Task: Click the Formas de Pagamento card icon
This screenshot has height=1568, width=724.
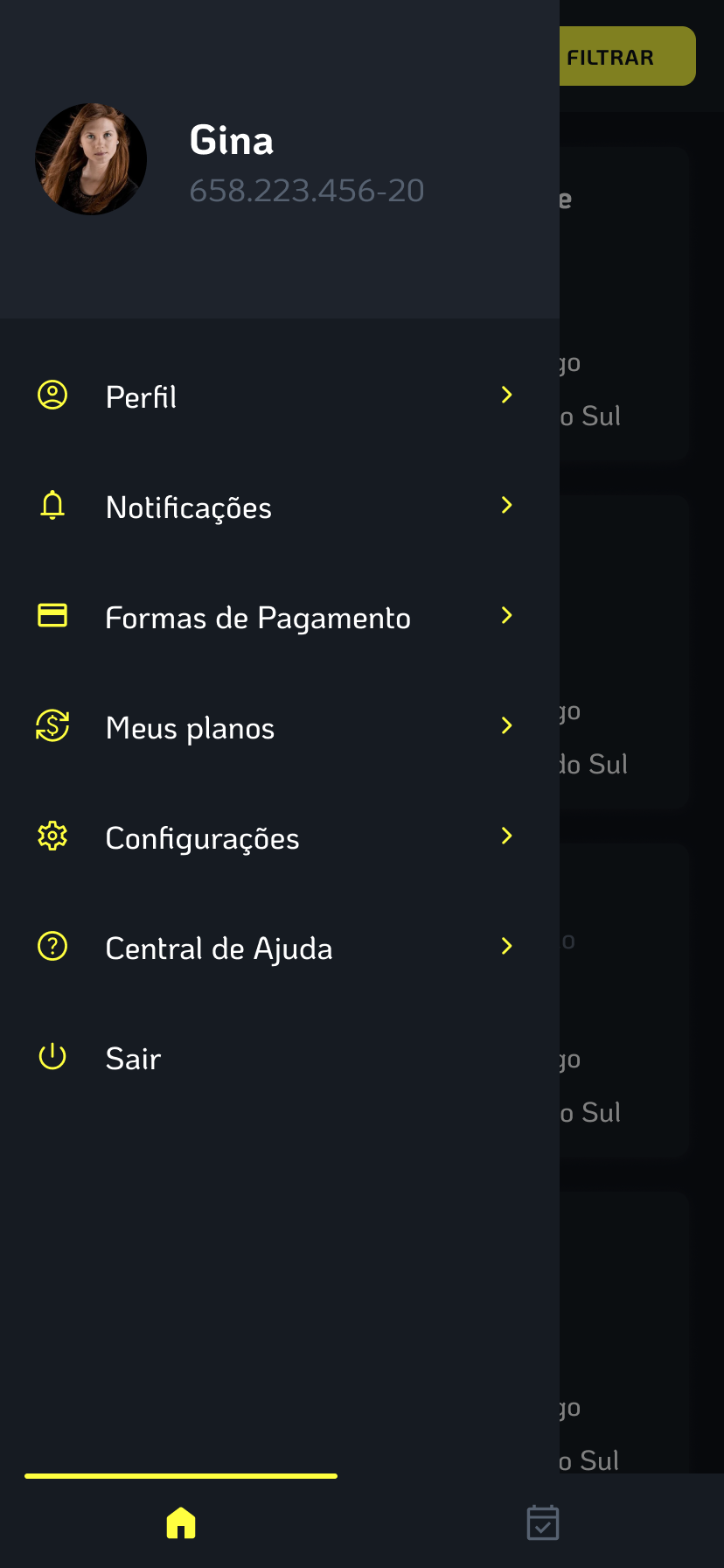Action: tap(52, 617)
